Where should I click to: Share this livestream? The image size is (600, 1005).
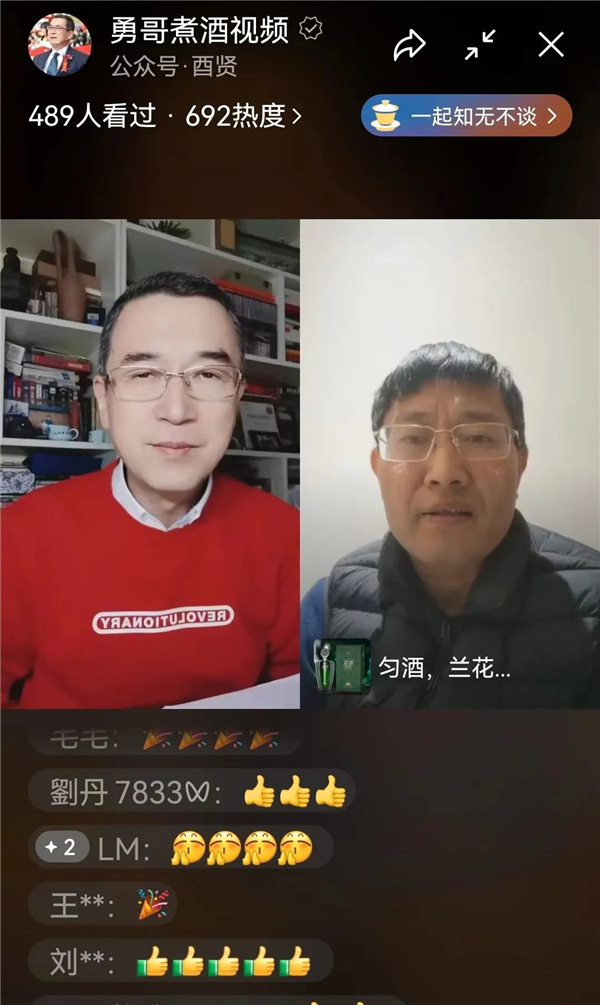(409, 45)
